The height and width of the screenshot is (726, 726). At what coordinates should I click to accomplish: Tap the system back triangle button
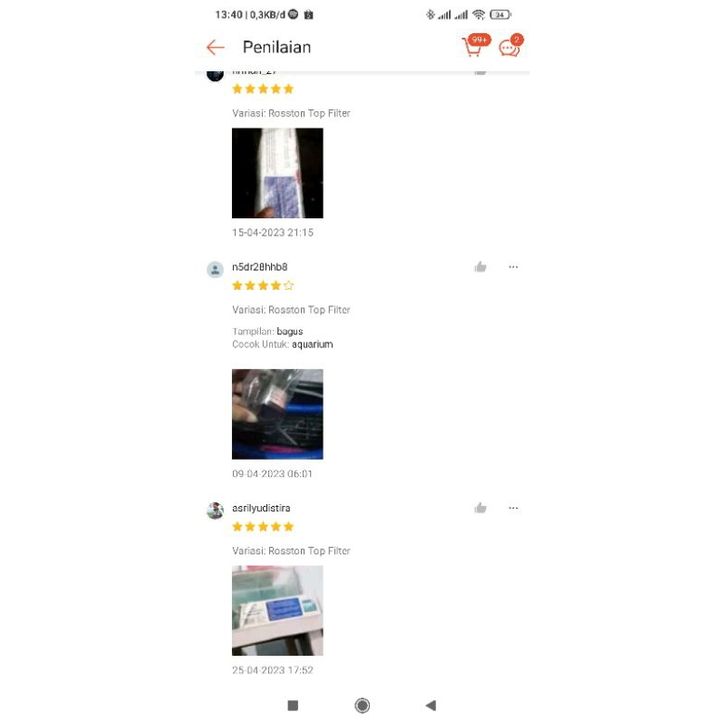(431, 705)
